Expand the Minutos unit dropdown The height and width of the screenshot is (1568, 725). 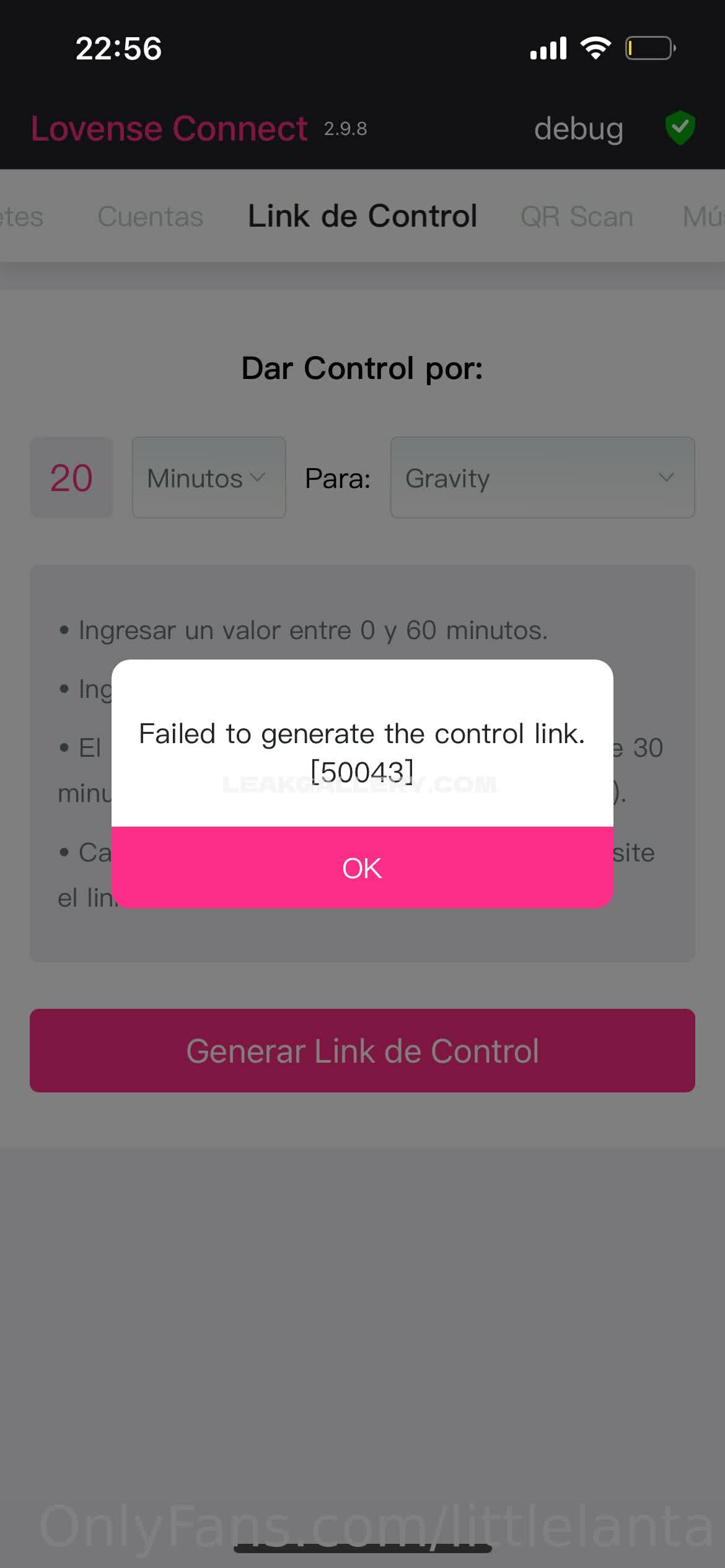pyautogui.click(x=208, y=477)
